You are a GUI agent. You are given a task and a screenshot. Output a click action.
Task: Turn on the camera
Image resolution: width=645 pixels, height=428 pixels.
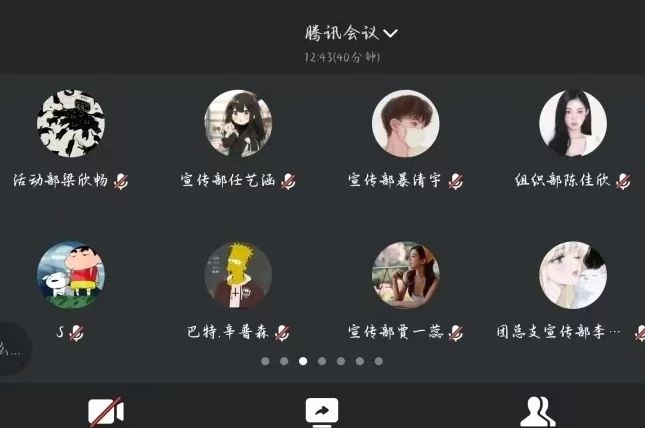click(105, 412)
